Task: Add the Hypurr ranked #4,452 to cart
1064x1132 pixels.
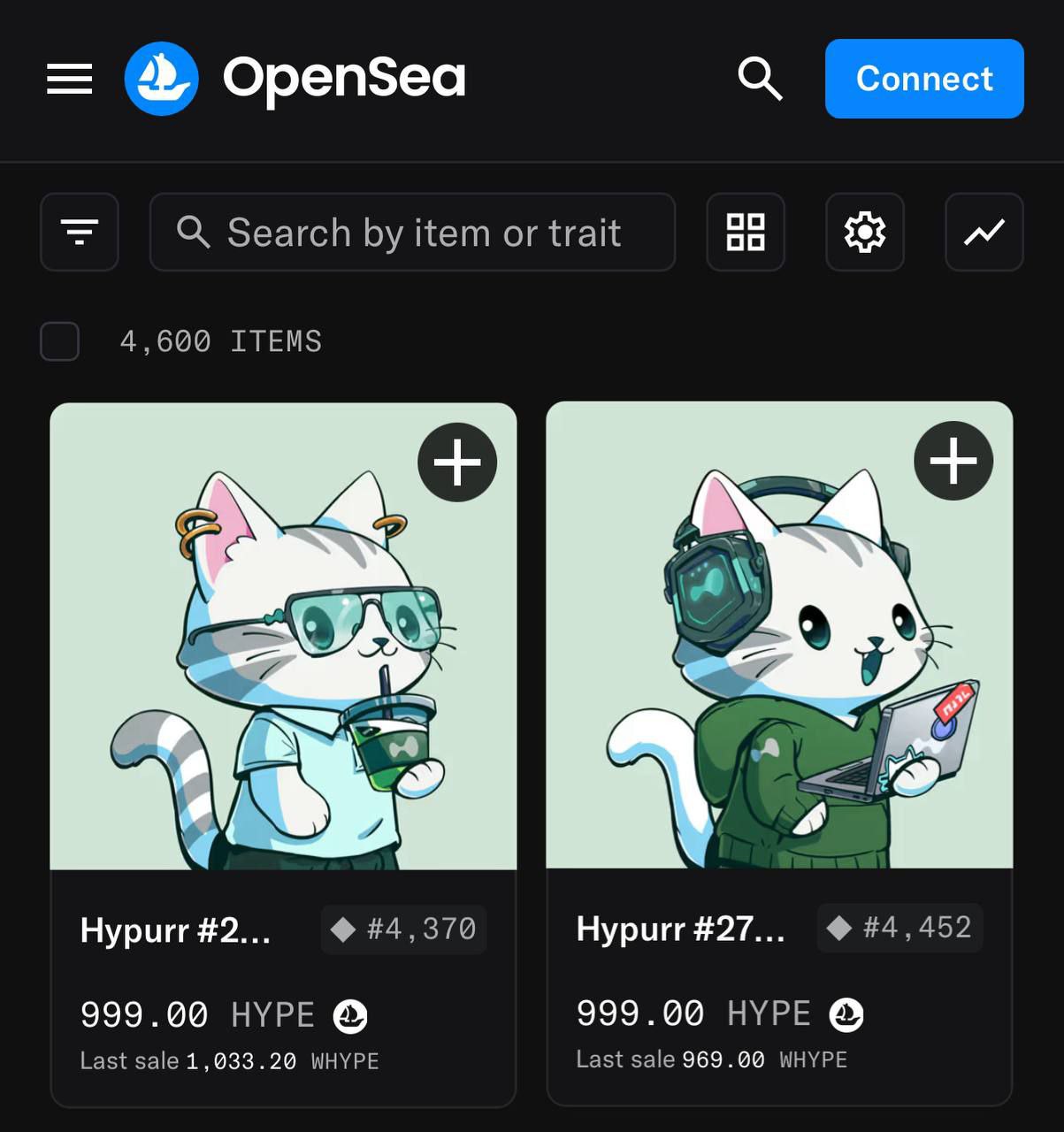Action: tap(953, 461)
